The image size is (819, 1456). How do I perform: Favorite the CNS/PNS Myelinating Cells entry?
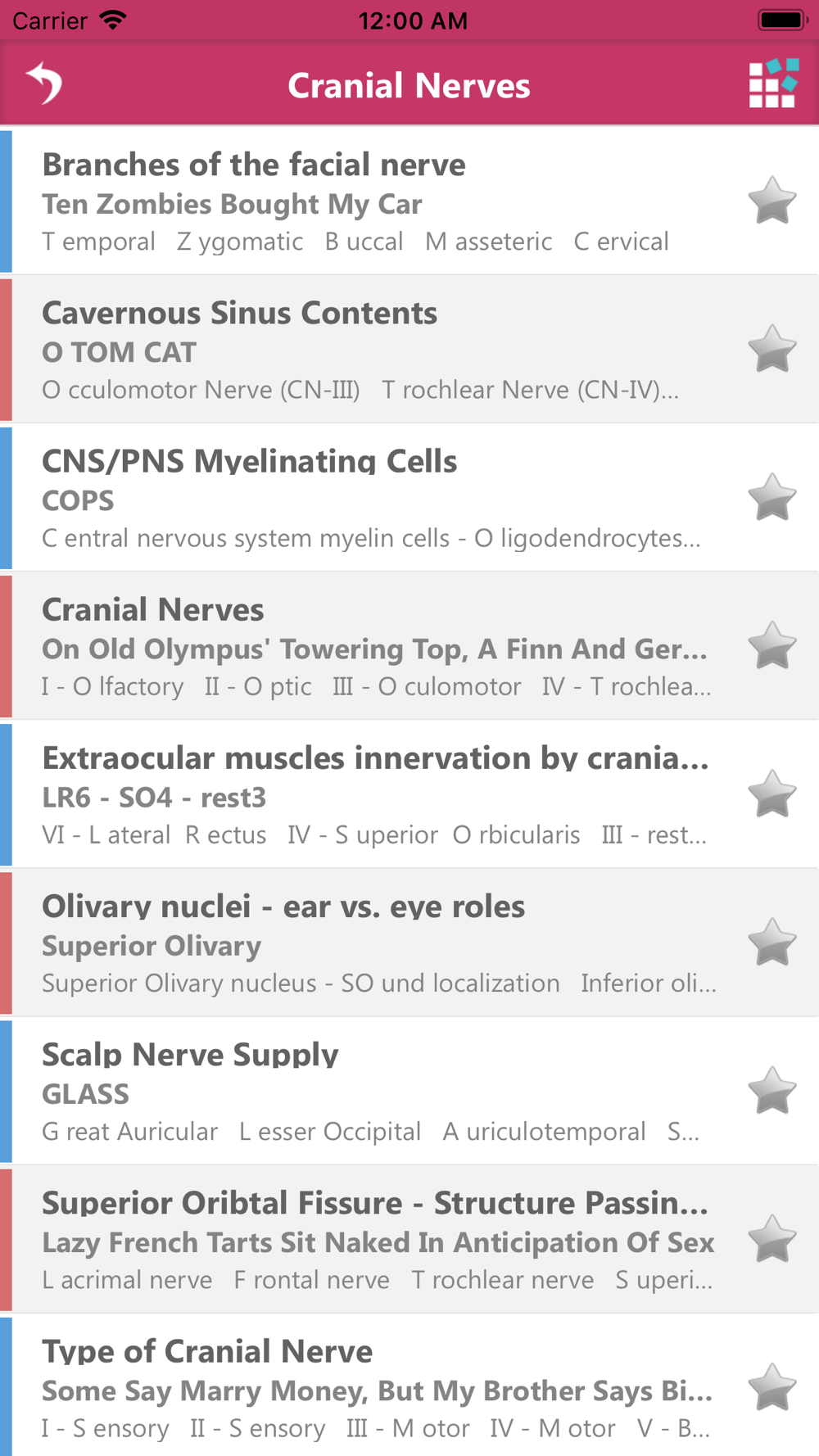(x=772, y=497)
